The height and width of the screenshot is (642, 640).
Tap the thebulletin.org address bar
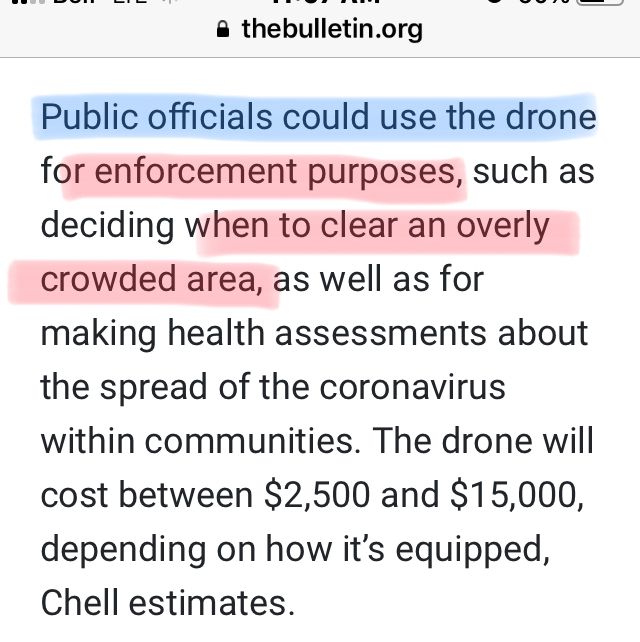coord(320,29)
